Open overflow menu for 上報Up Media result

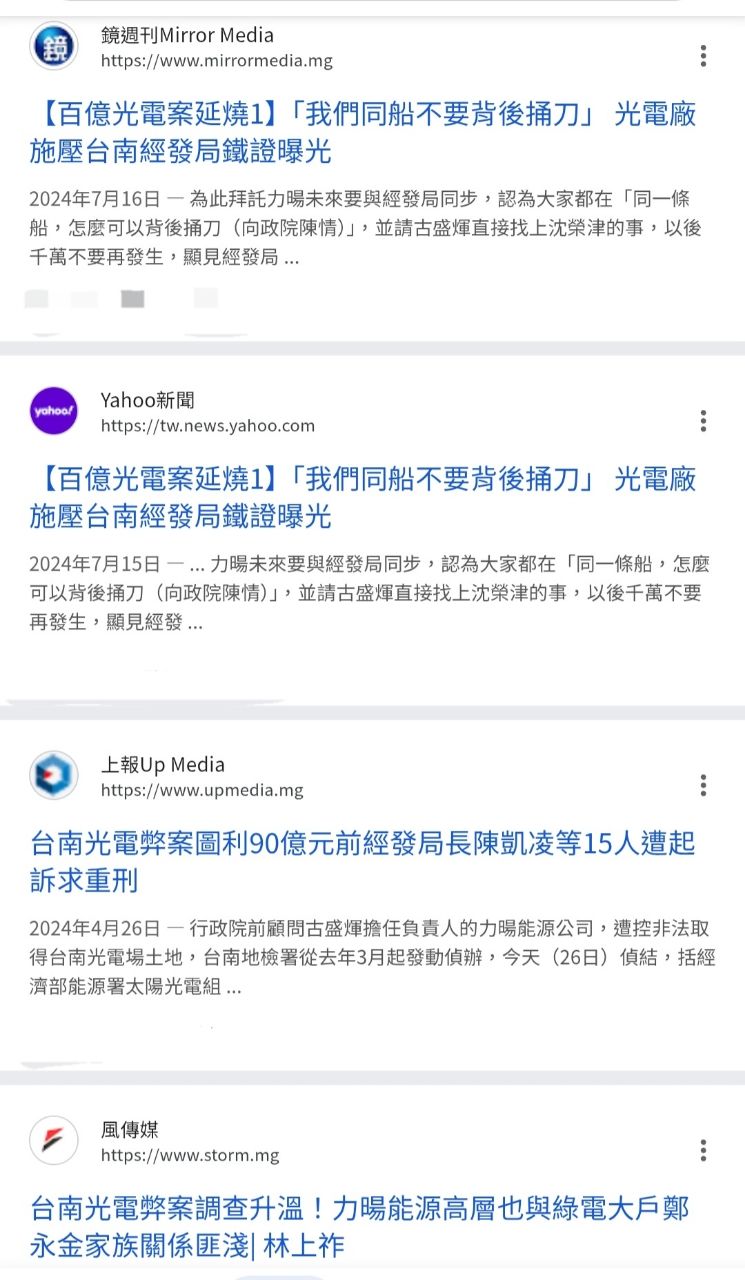click(704, 786)
